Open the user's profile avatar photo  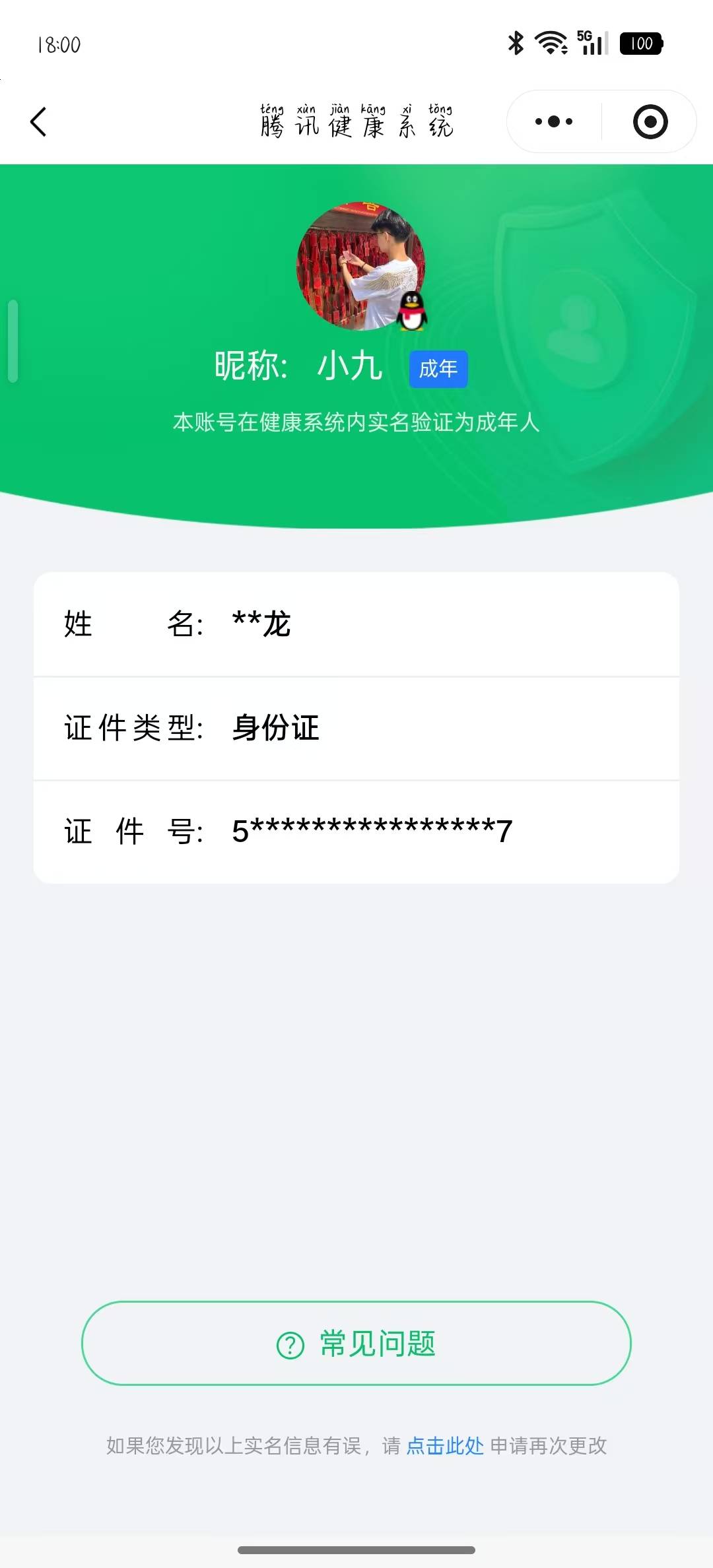tap(356, 264)
